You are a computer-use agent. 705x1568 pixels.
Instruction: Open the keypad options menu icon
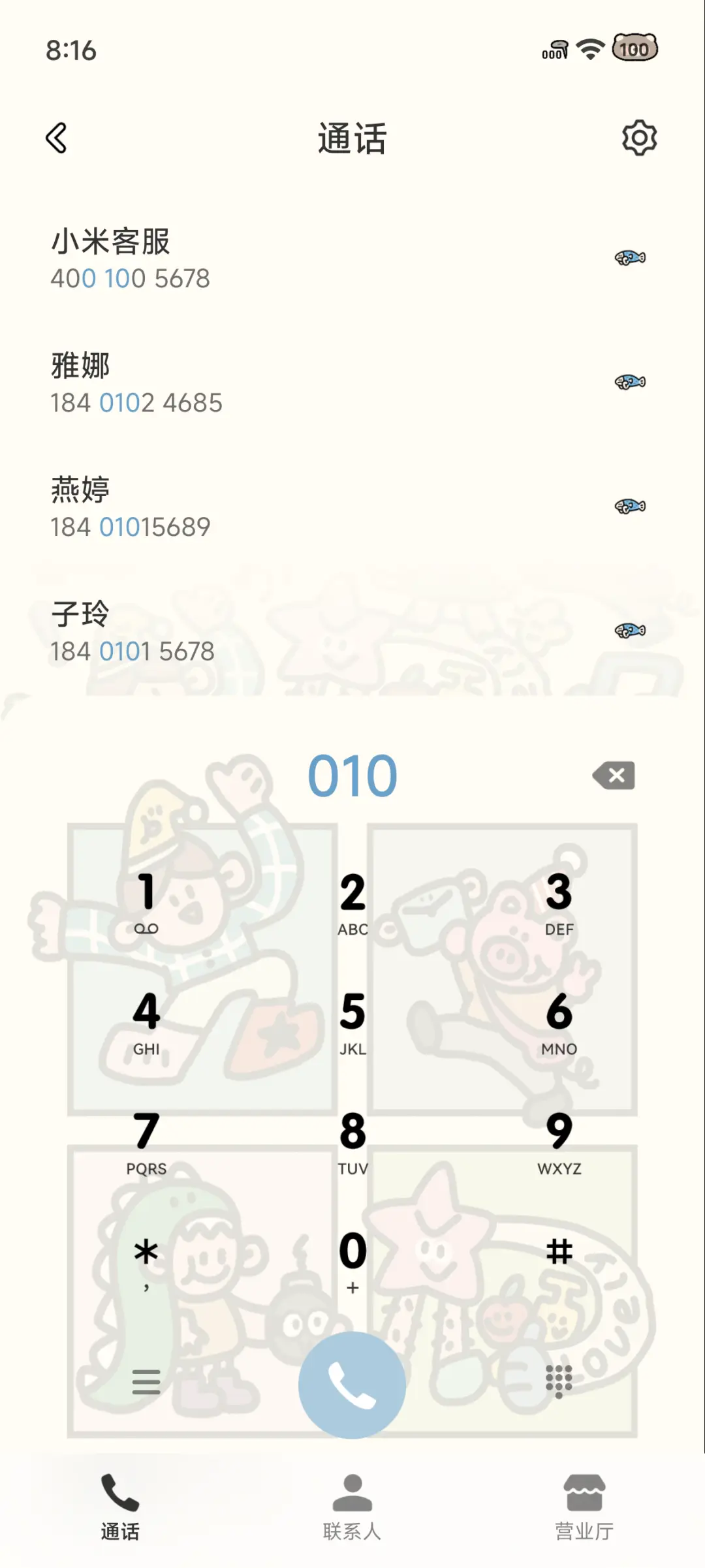(147, 1382)
